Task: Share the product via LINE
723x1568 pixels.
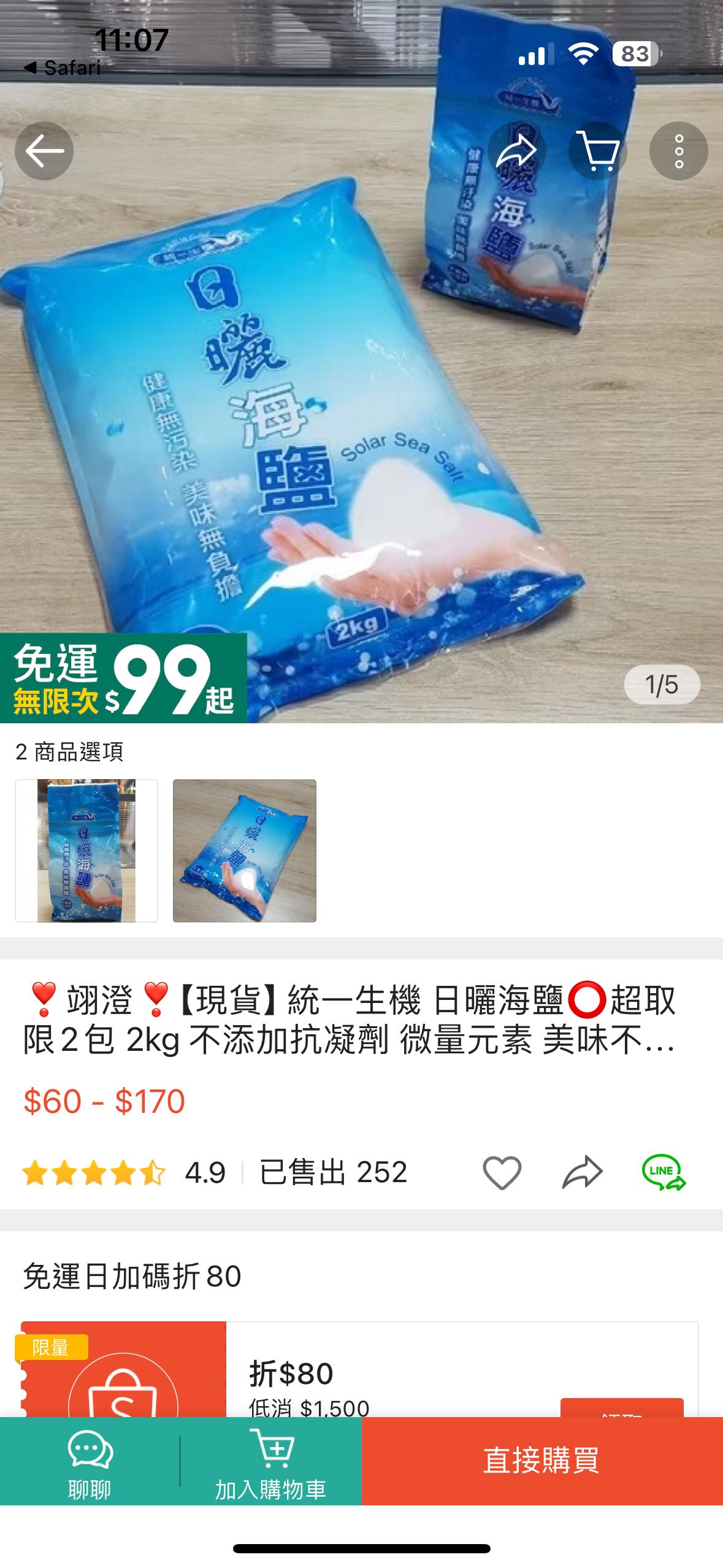Action: pyautogui.click(x=664, y=1172)
